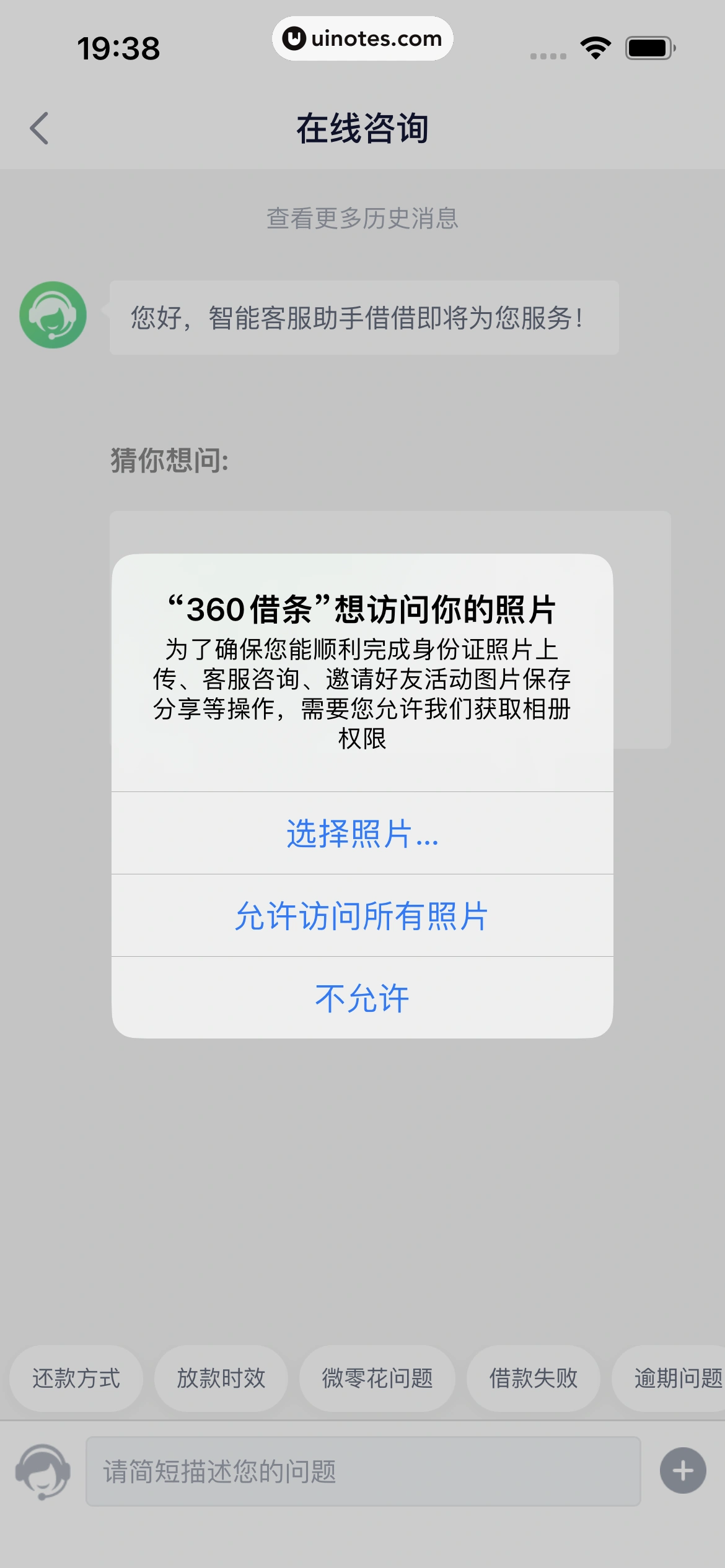
Task: Go back from 在线咨询 page
Action: [39, 129]
